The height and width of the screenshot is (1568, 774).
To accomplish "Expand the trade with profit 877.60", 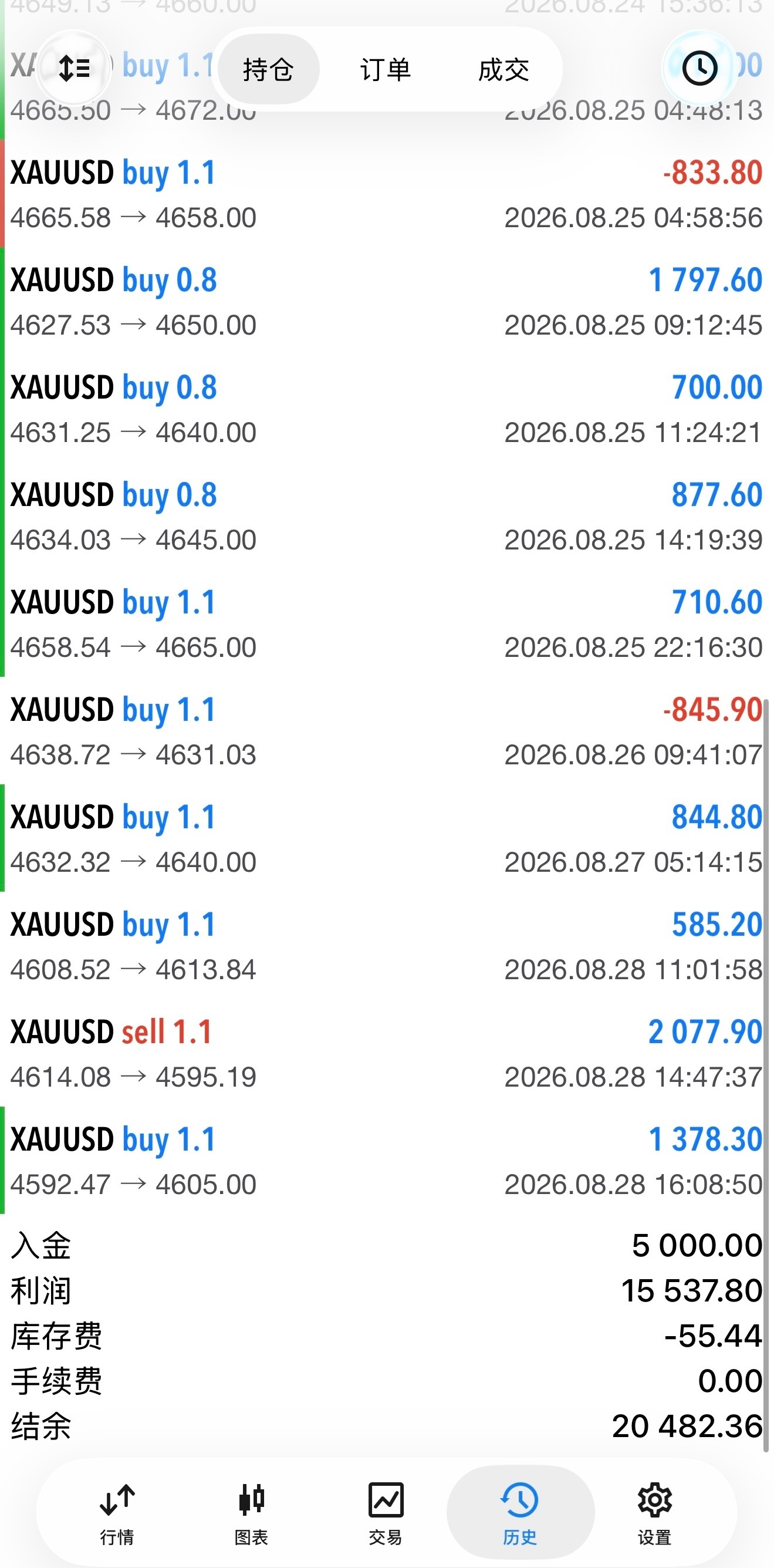I will [x=387, y=516].
